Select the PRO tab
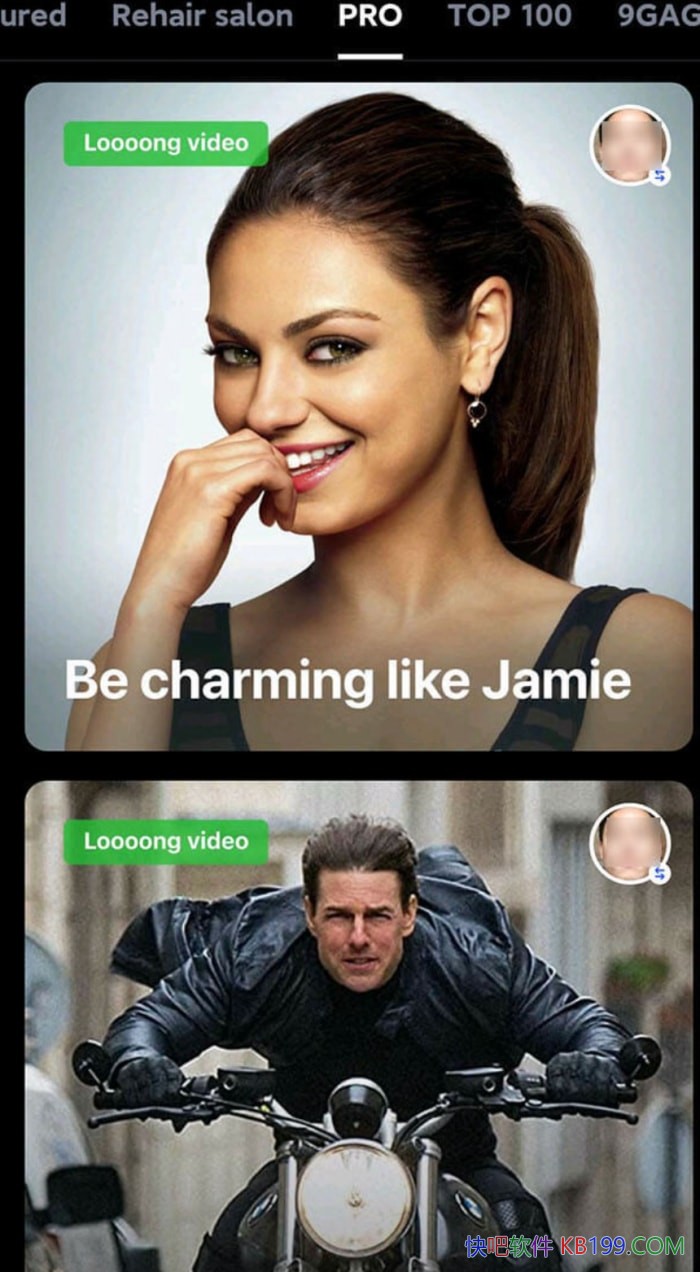 pyautogui.click(x=370, y=16)
